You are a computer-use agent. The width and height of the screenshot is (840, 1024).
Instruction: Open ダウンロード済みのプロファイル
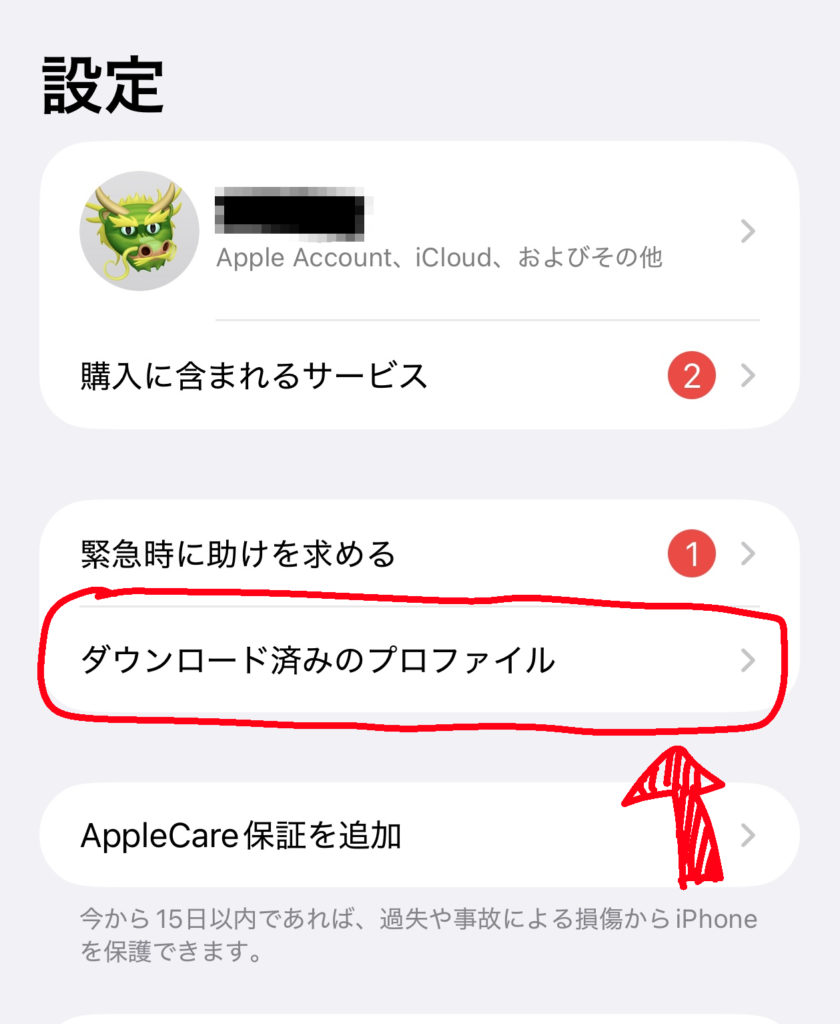(x=420, y=661)
